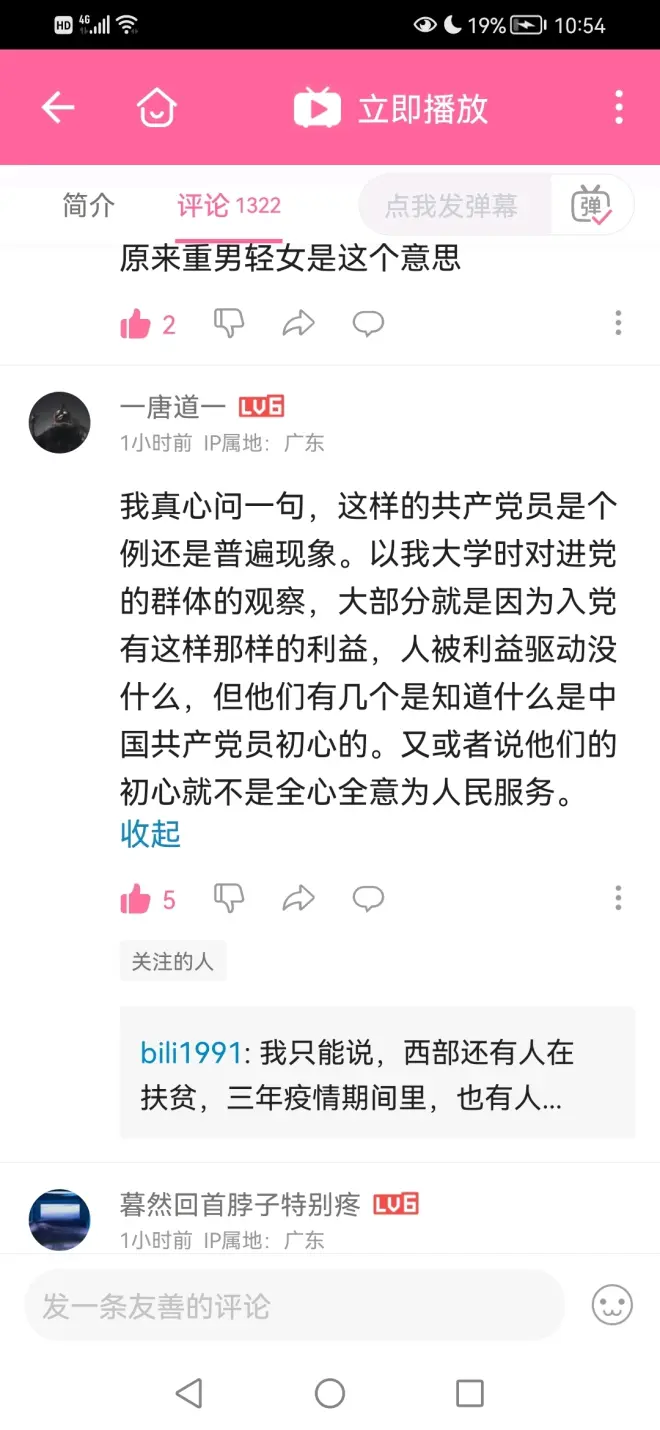The height and width of the screenshot is (1430, 660).
Task: Collapse the comment with 收起
Action: click(x=150, y=834)
